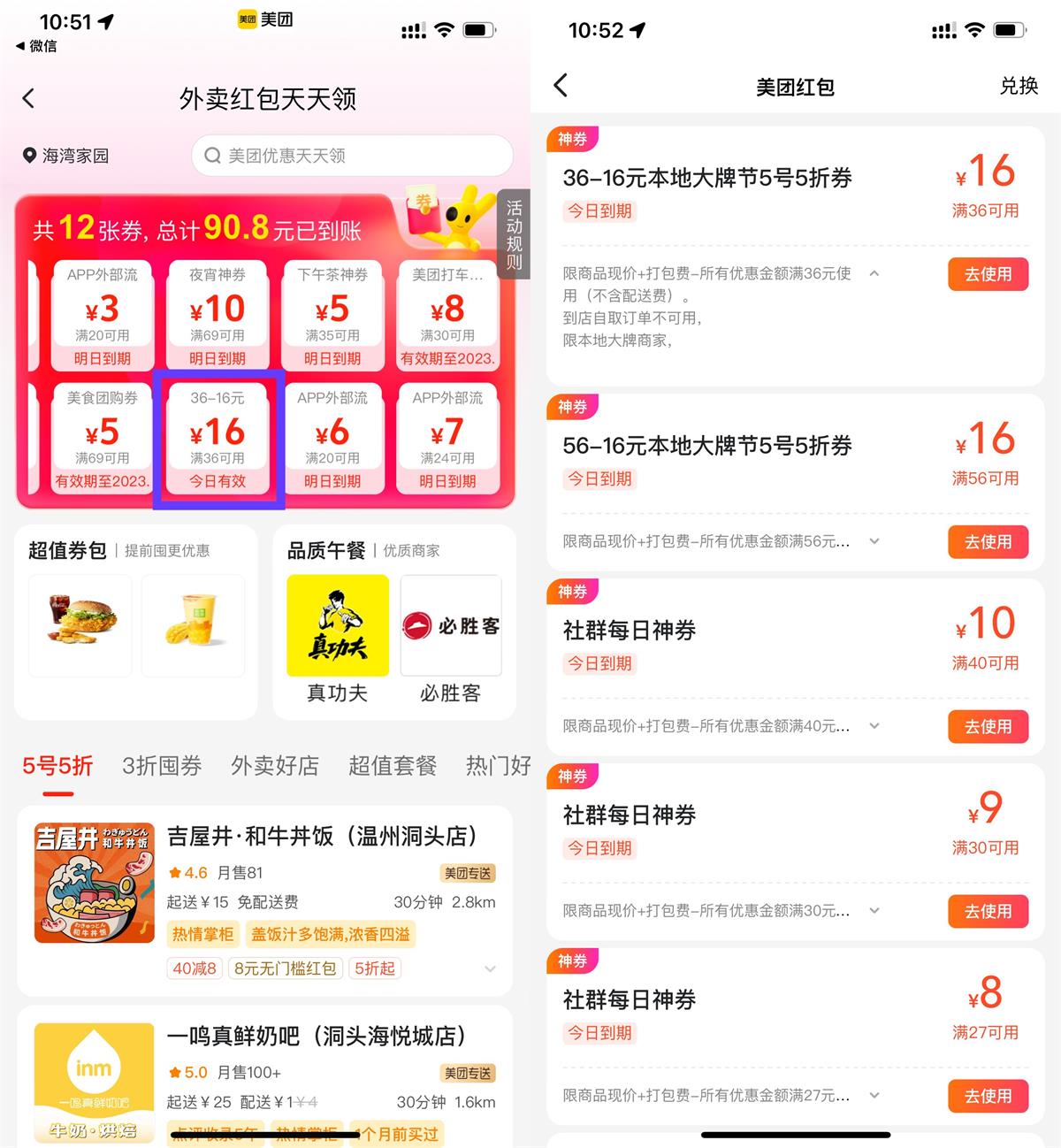Switch to the 3折囤券 tab
Viewport: 1061px width, 1148px height.
point(162,765)
